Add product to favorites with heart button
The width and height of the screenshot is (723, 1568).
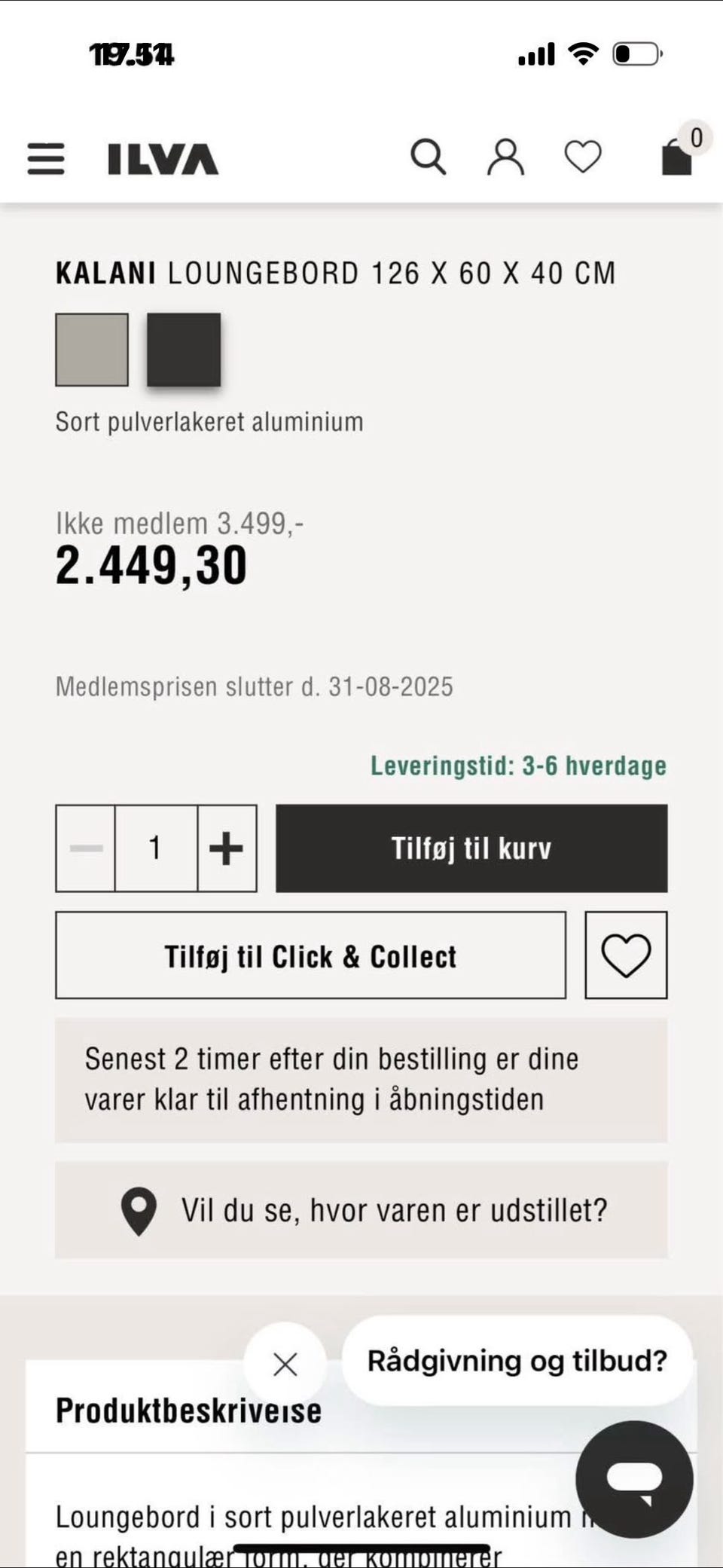[626, 955]
